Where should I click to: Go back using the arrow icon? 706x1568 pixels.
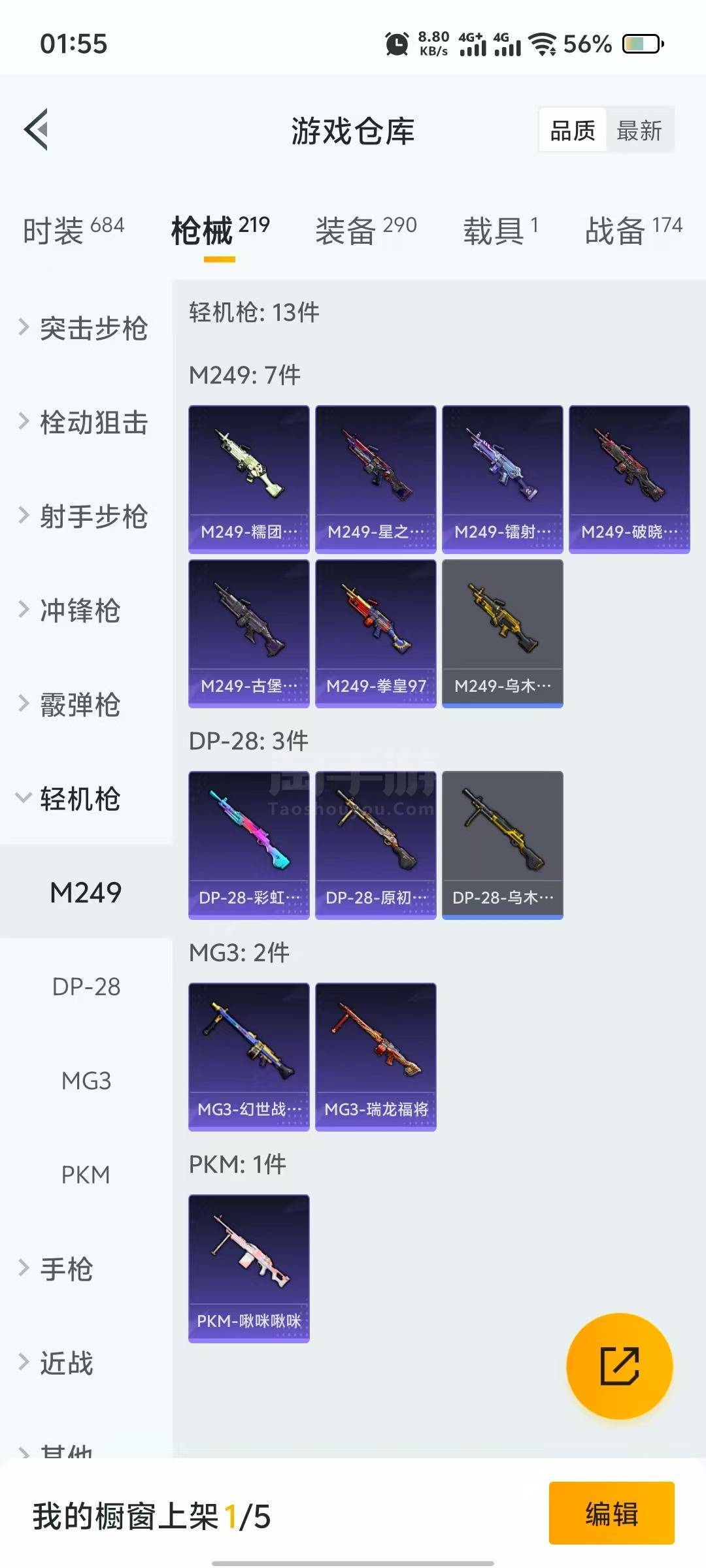pos(37,129)
